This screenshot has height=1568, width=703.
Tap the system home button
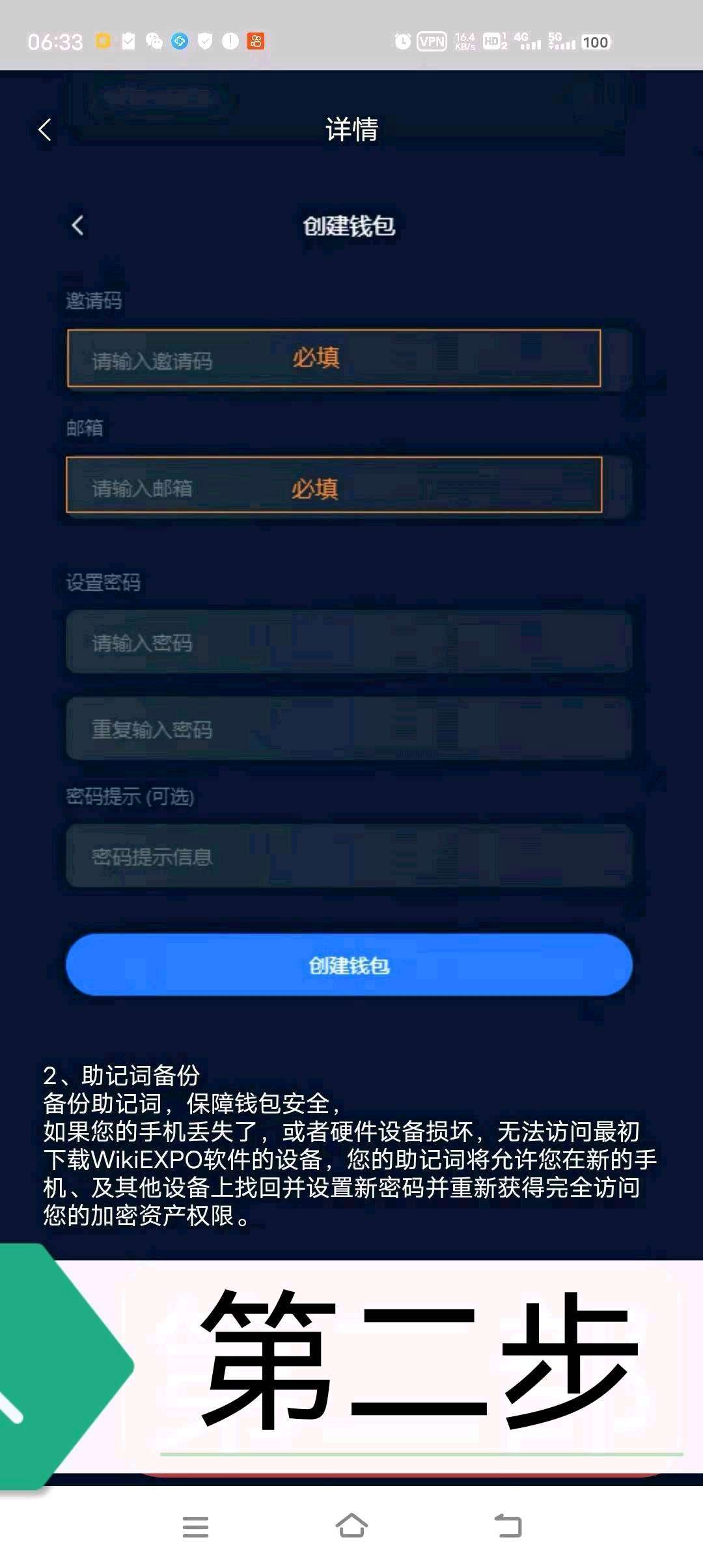click(x=351, y=1526)
